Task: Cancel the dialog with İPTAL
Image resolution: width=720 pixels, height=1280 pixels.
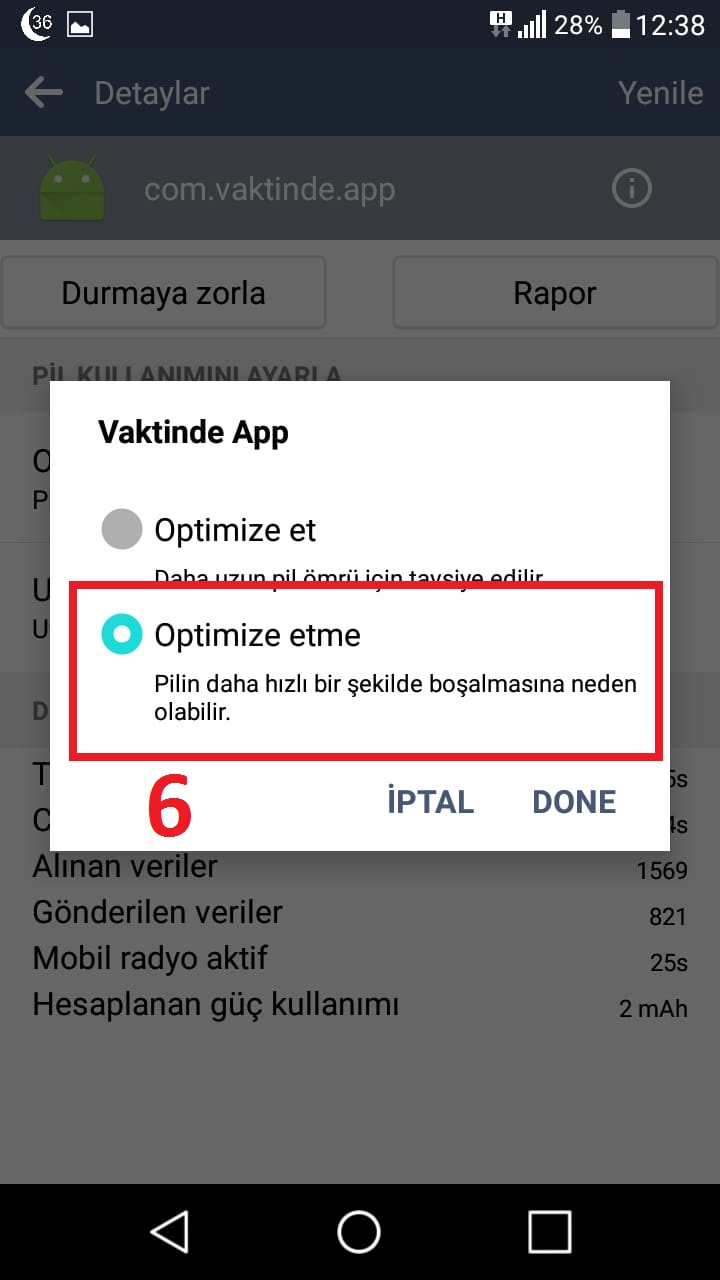Action: [430, 801]
